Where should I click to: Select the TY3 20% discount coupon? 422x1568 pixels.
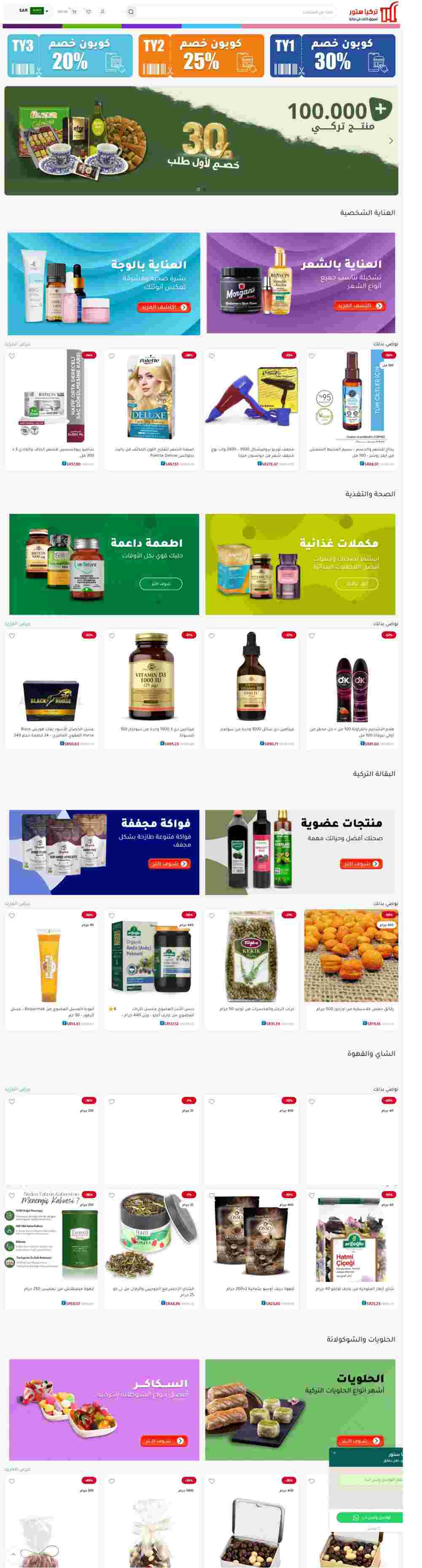click(70, 56)
